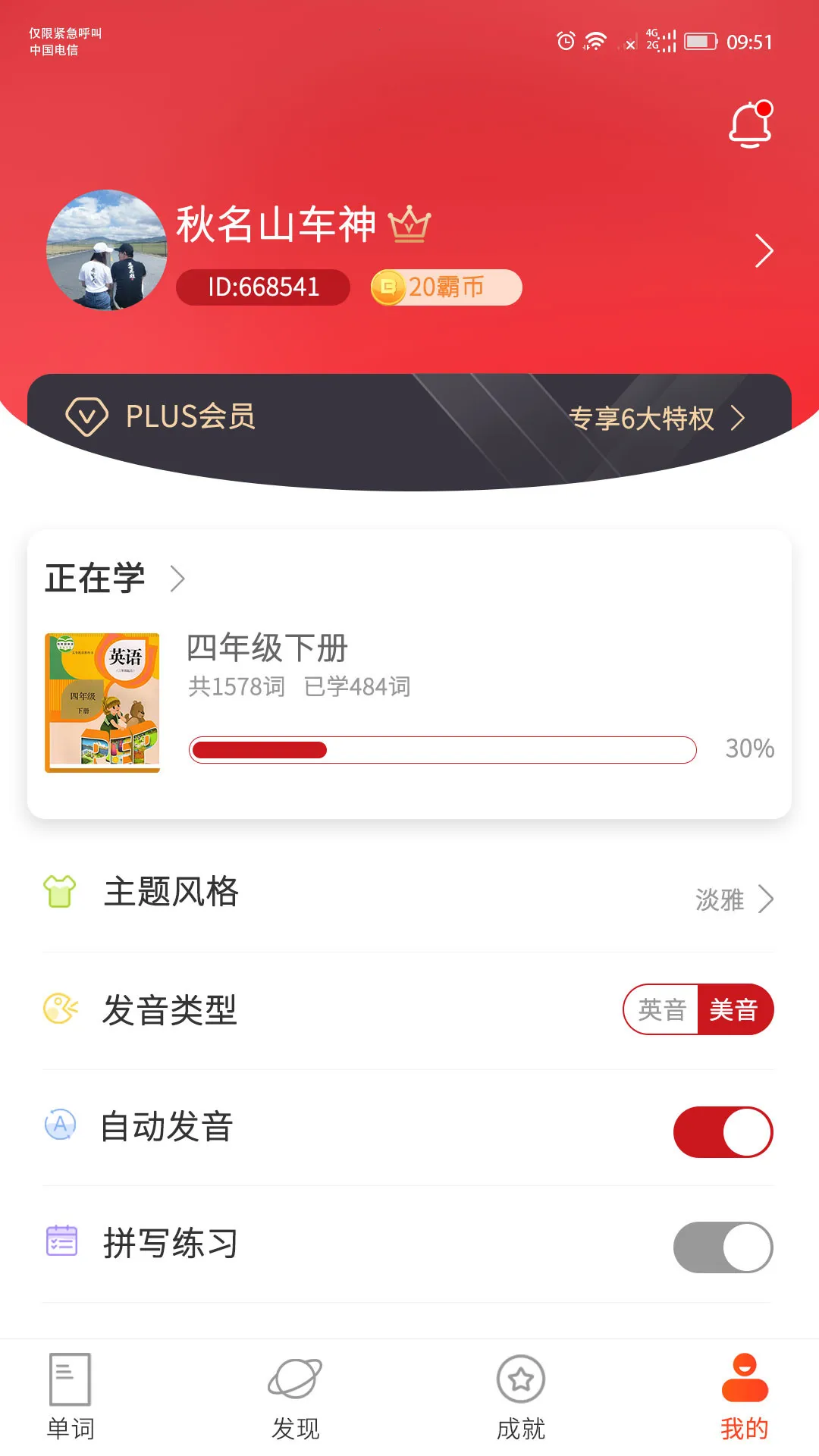
Task: Select 英音 pronunciation type
Action: [661, 1009]
